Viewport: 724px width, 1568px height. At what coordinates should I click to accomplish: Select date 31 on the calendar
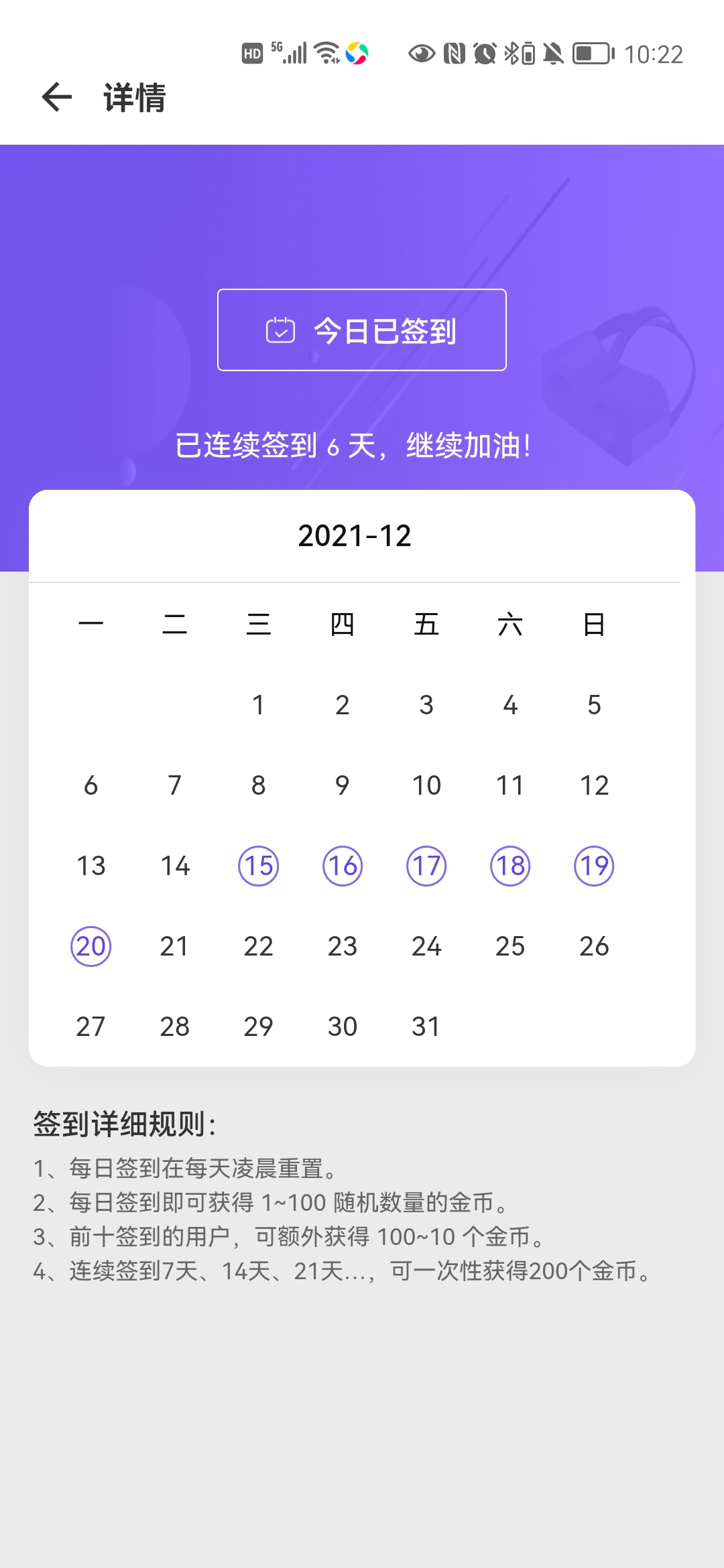tap(426, 1026)
